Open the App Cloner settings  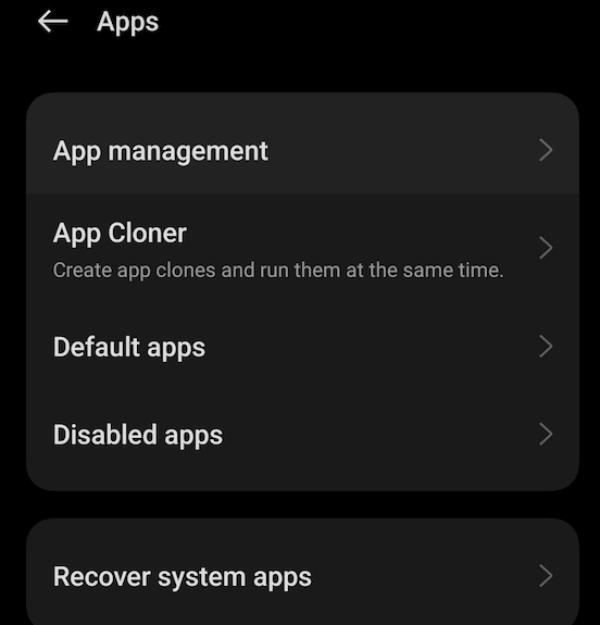[300, 249]
